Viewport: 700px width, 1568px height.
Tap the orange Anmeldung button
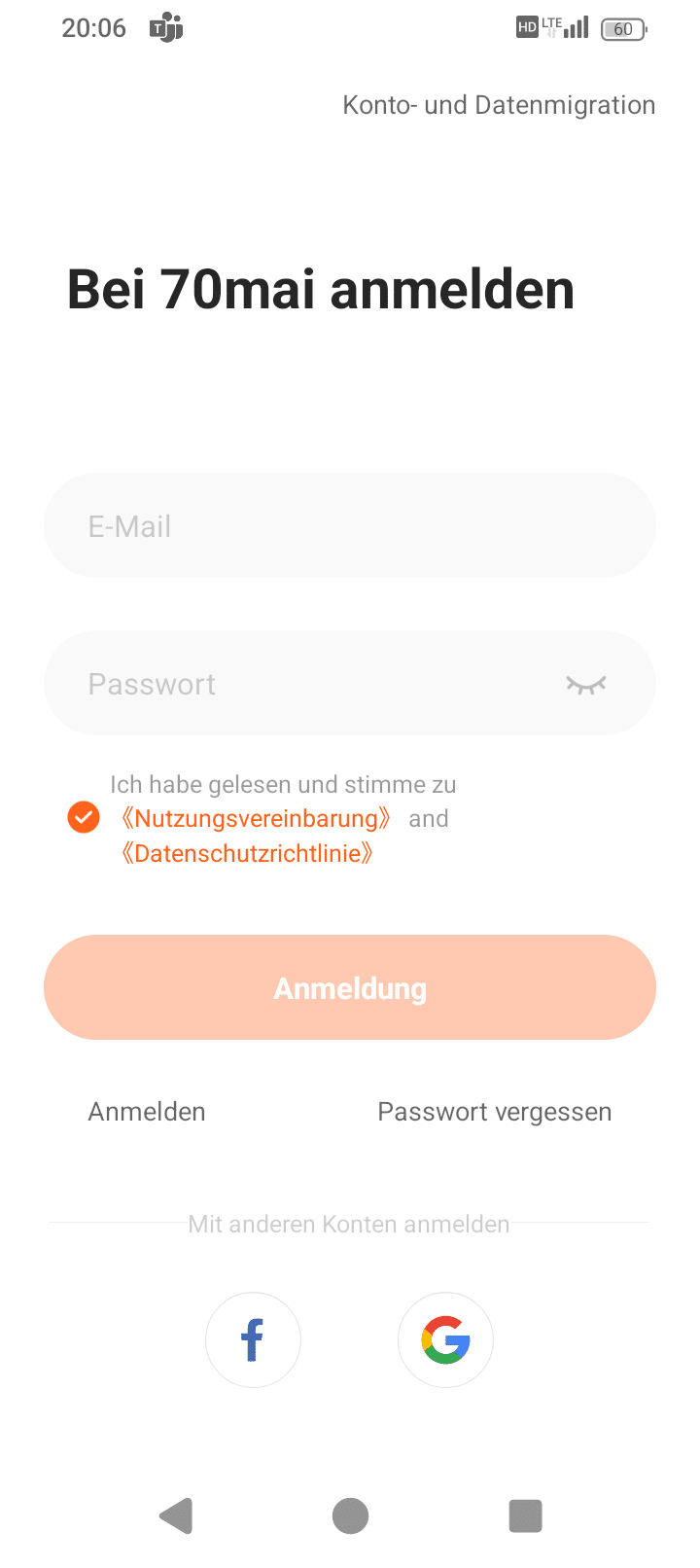click(350, 988)
